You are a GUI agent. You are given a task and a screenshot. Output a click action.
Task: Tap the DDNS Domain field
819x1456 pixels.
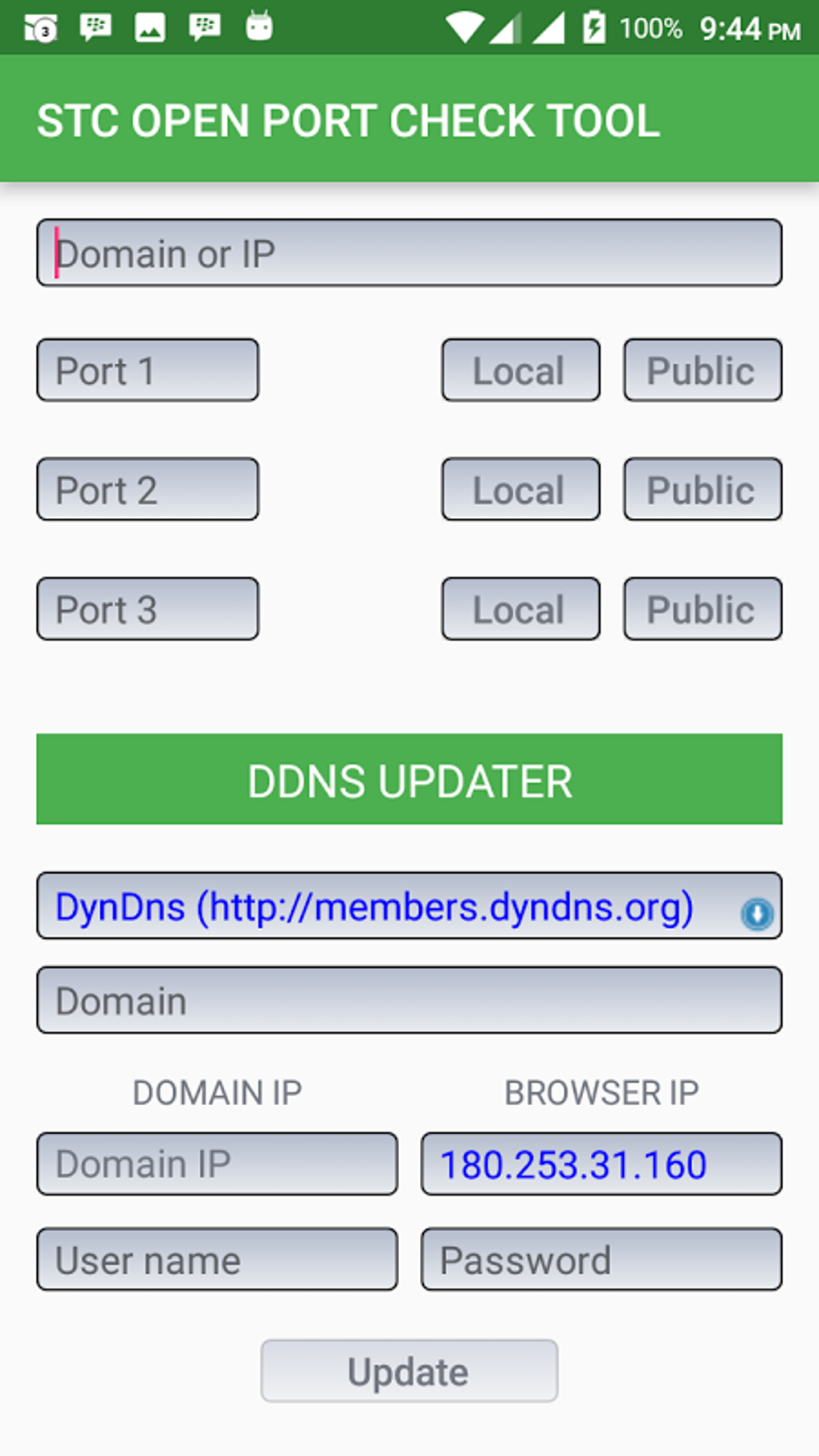tap(409, 1000)
